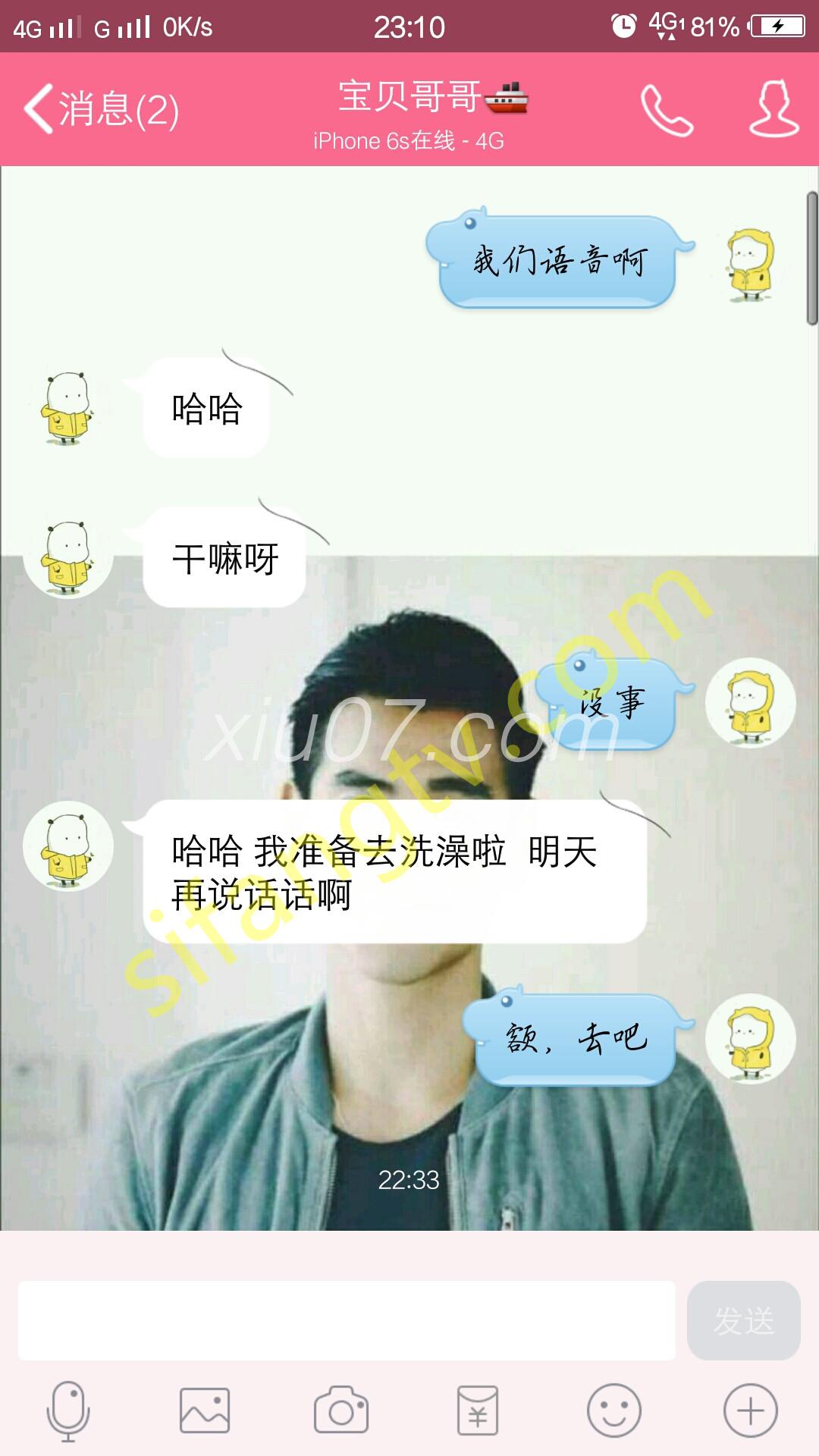The height and width of the screenshot is (1456, 819).
Task: Tap my avatar beside 我们语音啊
Action: coord(751,264)
